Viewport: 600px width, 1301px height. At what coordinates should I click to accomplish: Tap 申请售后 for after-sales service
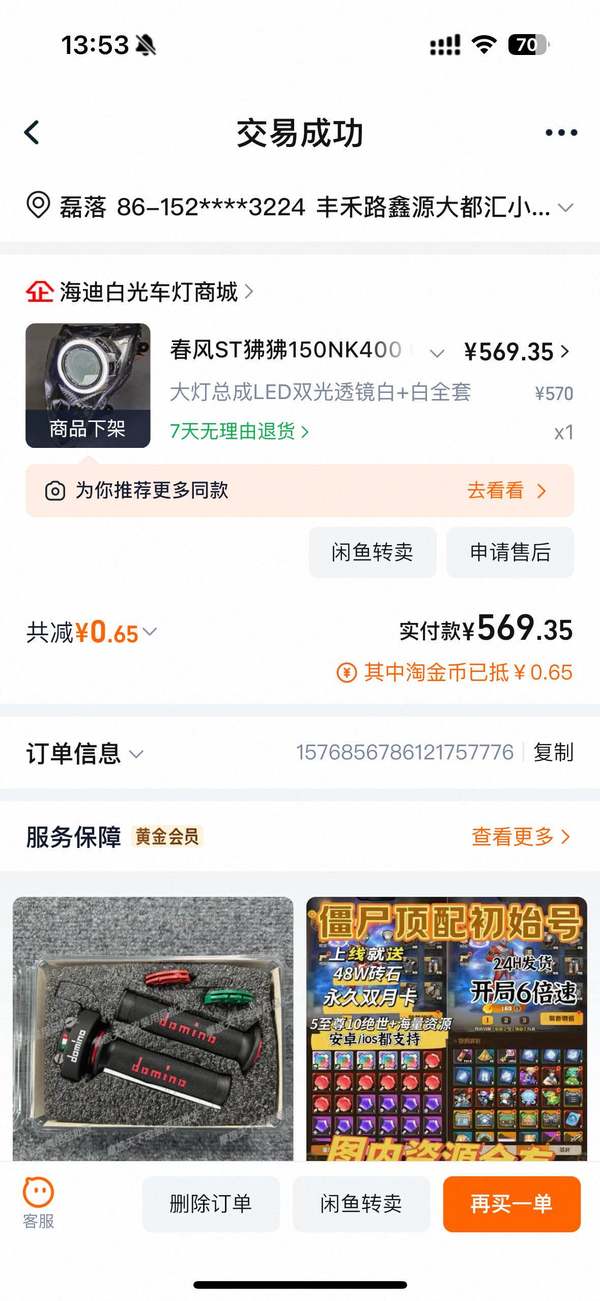pos(510,552)
